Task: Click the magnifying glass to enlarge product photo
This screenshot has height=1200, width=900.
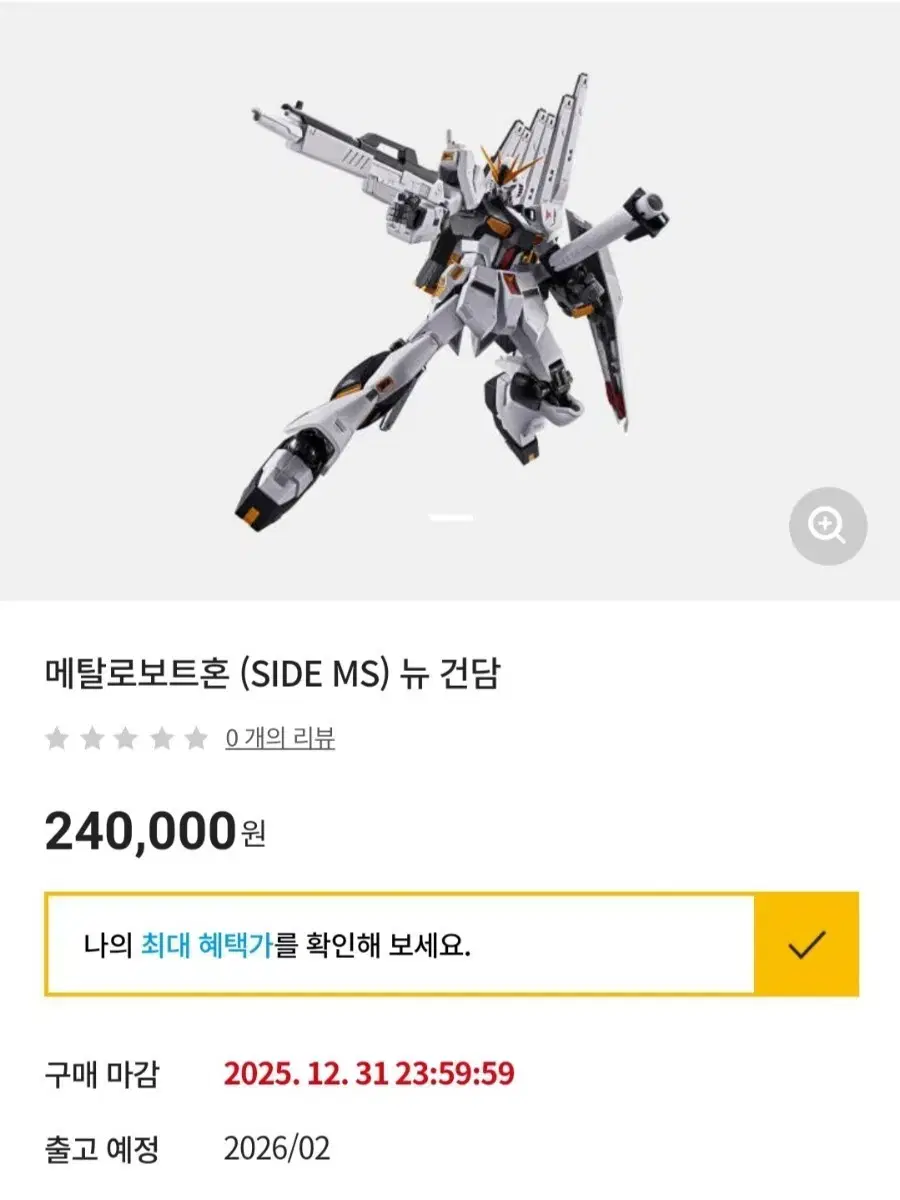Action: (825, 527)
